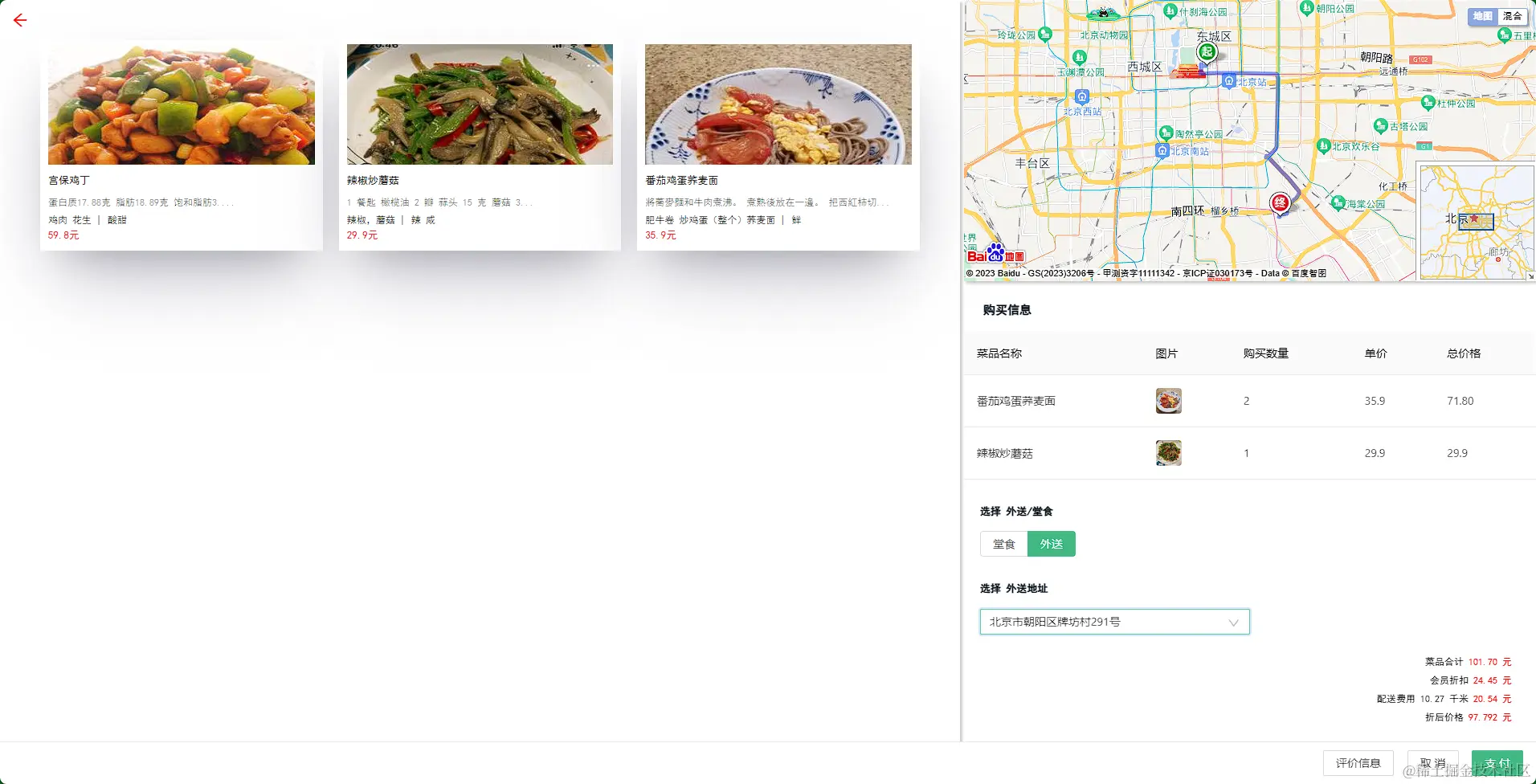Viewport: 1536px width, 784px height.
Task: Open the 辣椒炒蘑菇 dish card
Action: point(480,145)
